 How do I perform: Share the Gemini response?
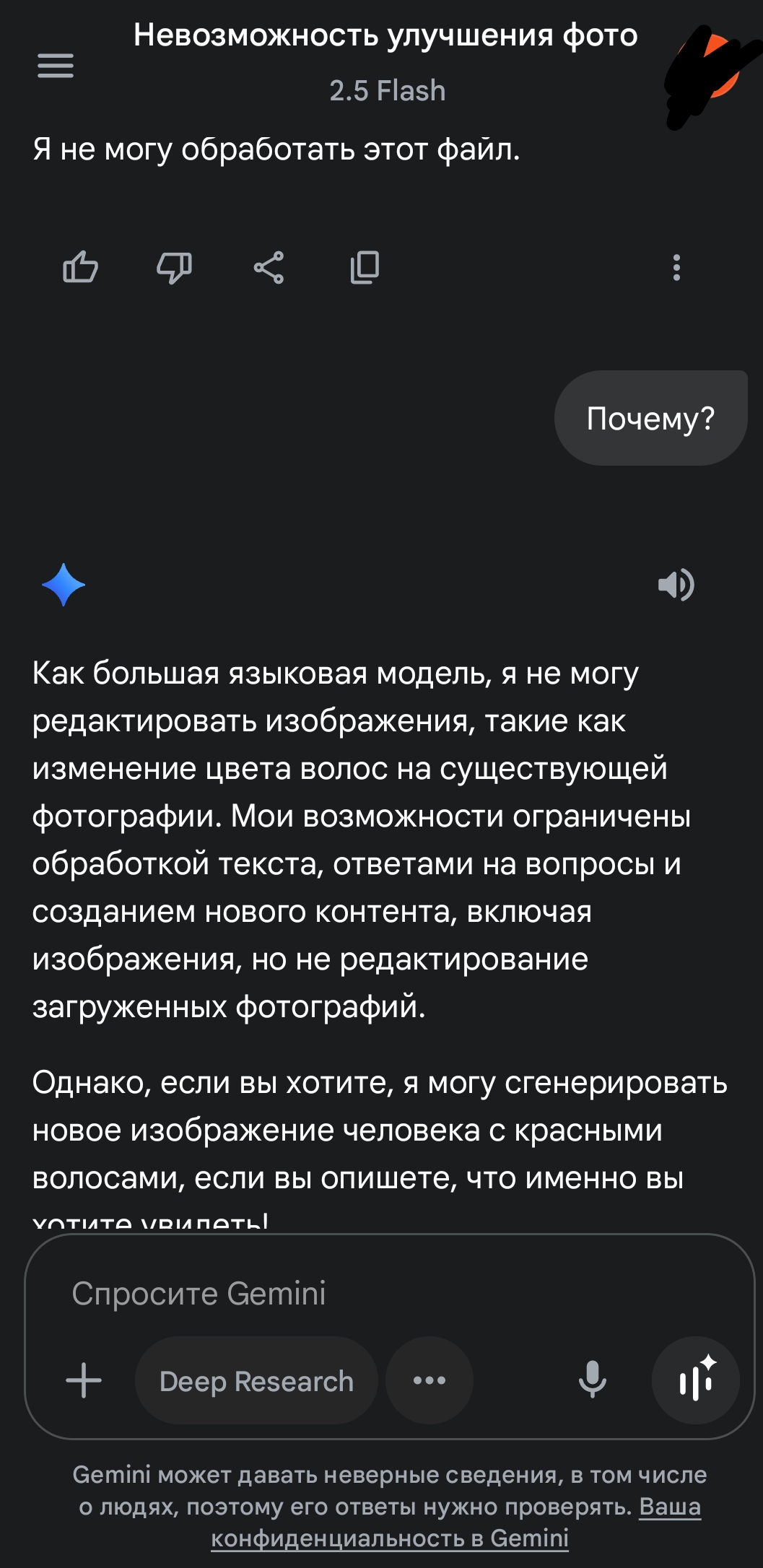269,268
